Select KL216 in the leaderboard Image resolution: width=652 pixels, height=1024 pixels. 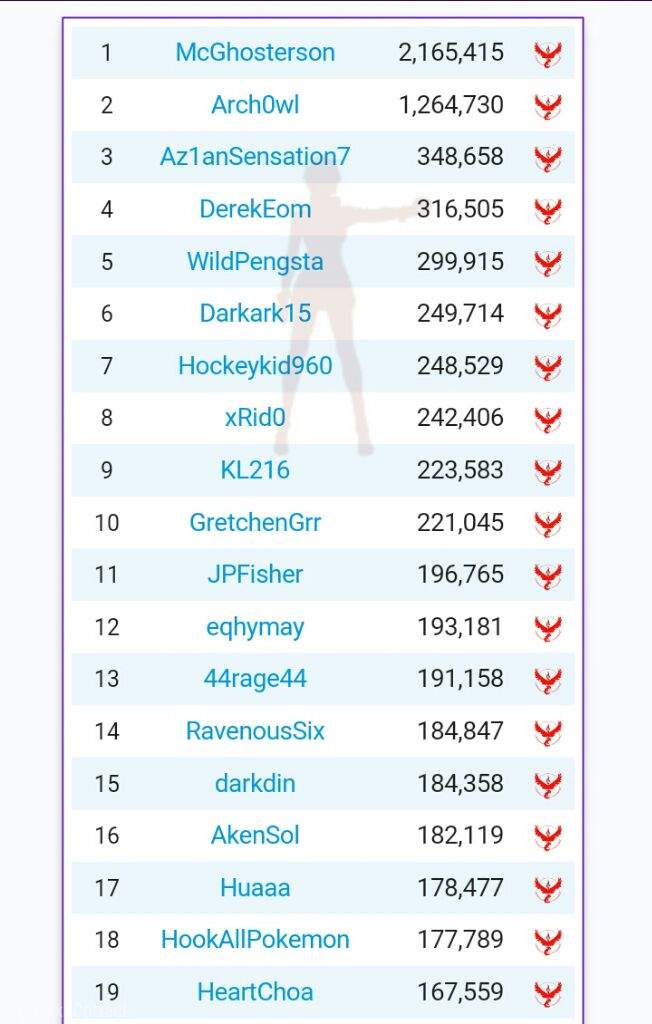[x=255, y=470]
